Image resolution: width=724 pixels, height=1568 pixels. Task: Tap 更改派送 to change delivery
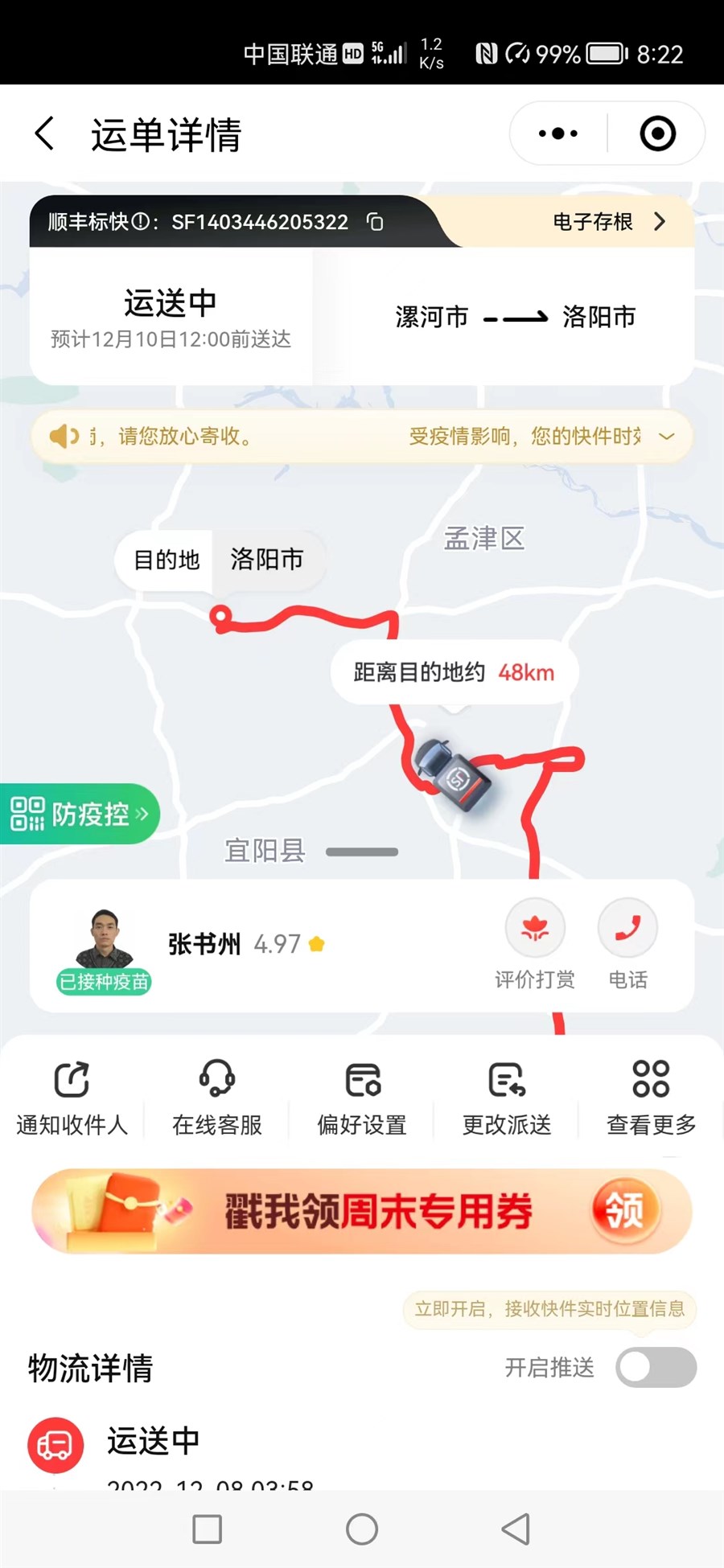507,1097
